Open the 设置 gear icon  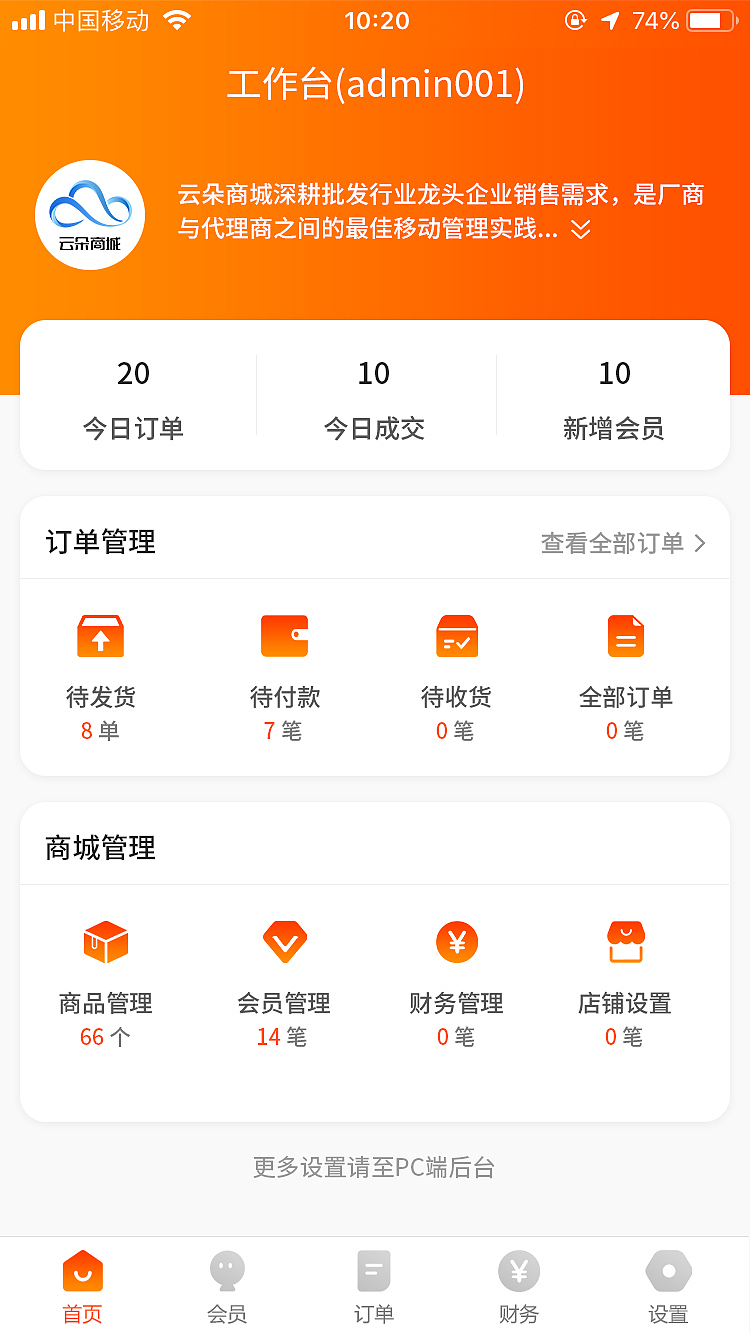668,1268
